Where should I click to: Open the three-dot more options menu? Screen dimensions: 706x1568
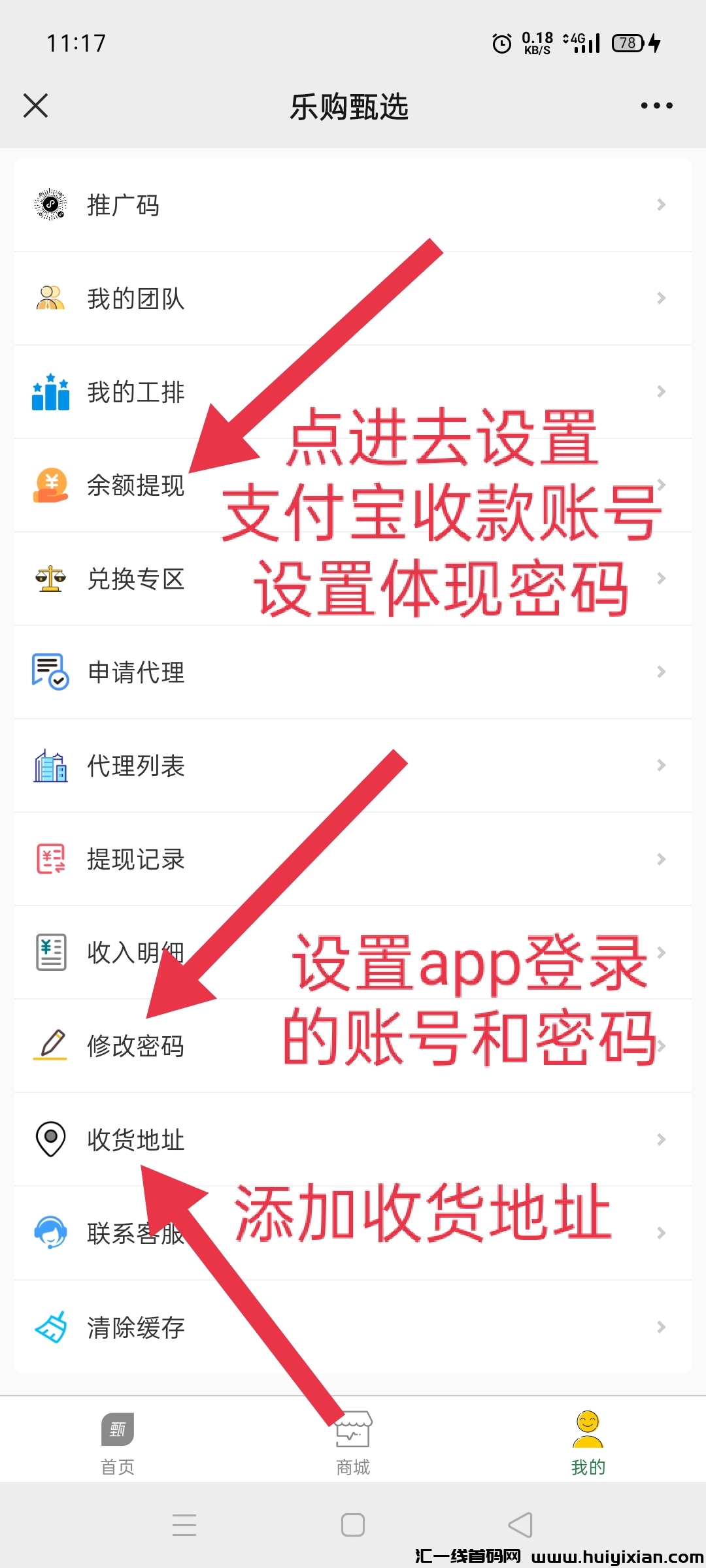656,105
